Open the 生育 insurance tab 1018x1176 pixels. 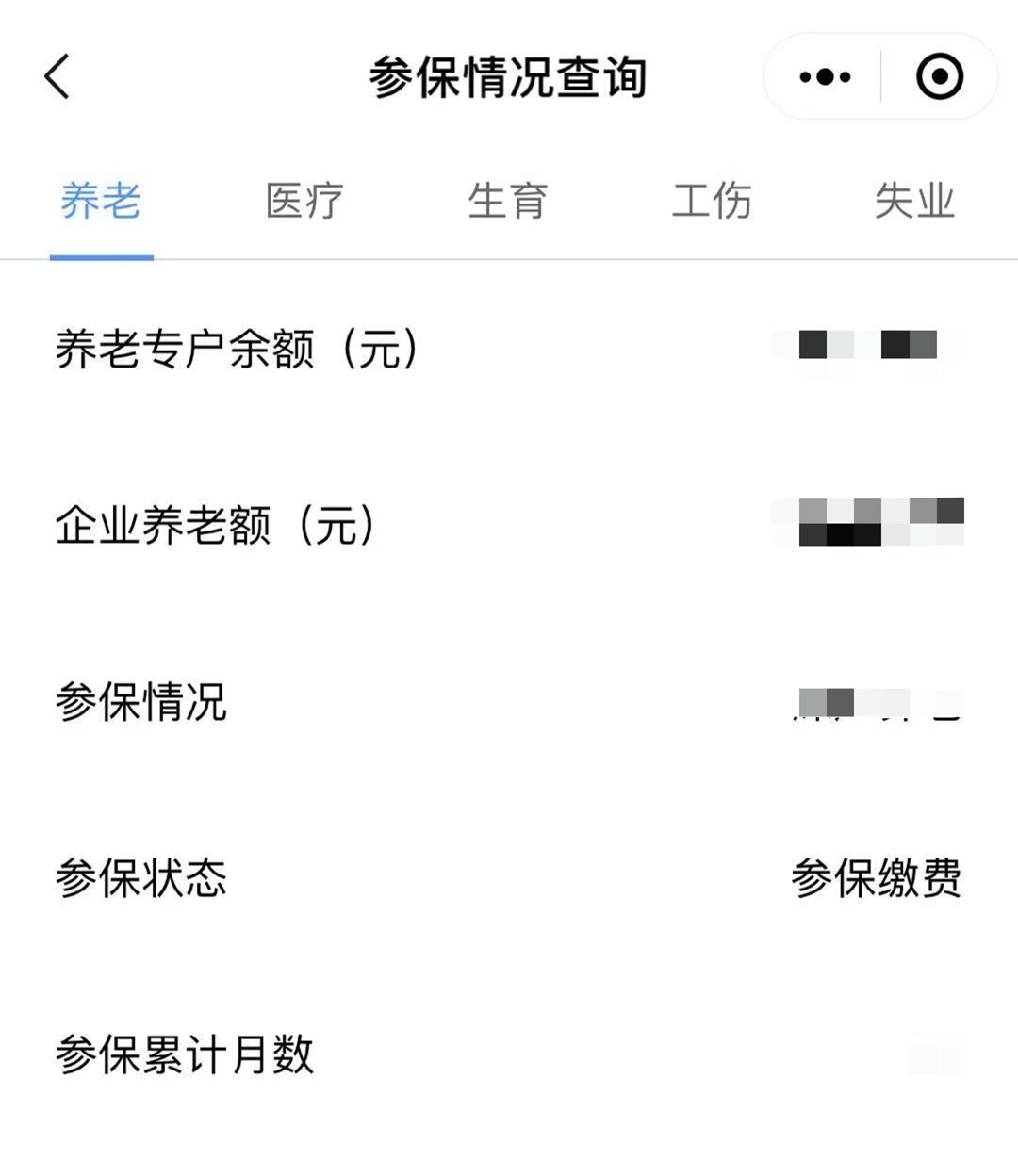(508, 201)
